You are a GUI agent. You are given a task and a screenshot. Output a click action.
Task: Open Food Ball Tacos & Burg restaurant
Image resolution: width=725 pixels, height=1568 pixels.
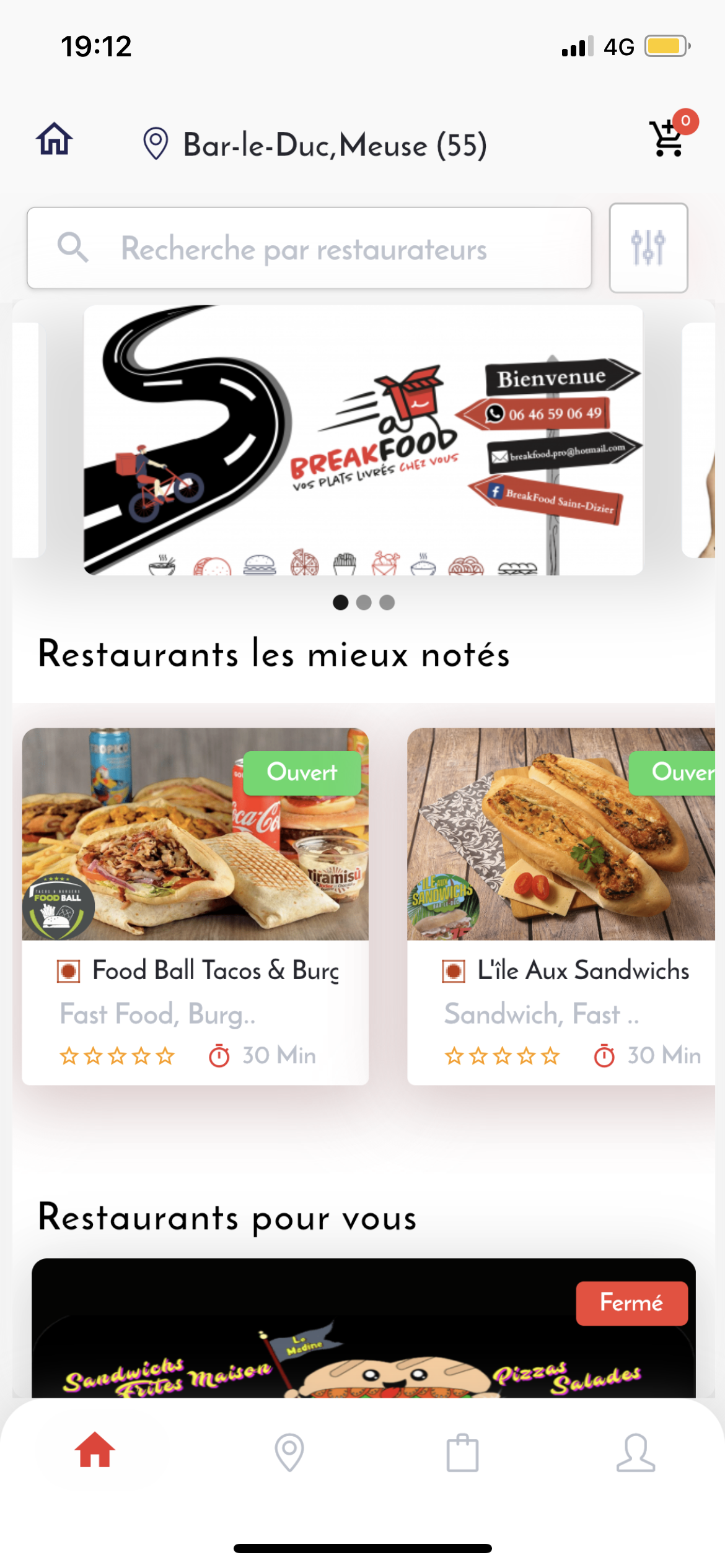195,905
